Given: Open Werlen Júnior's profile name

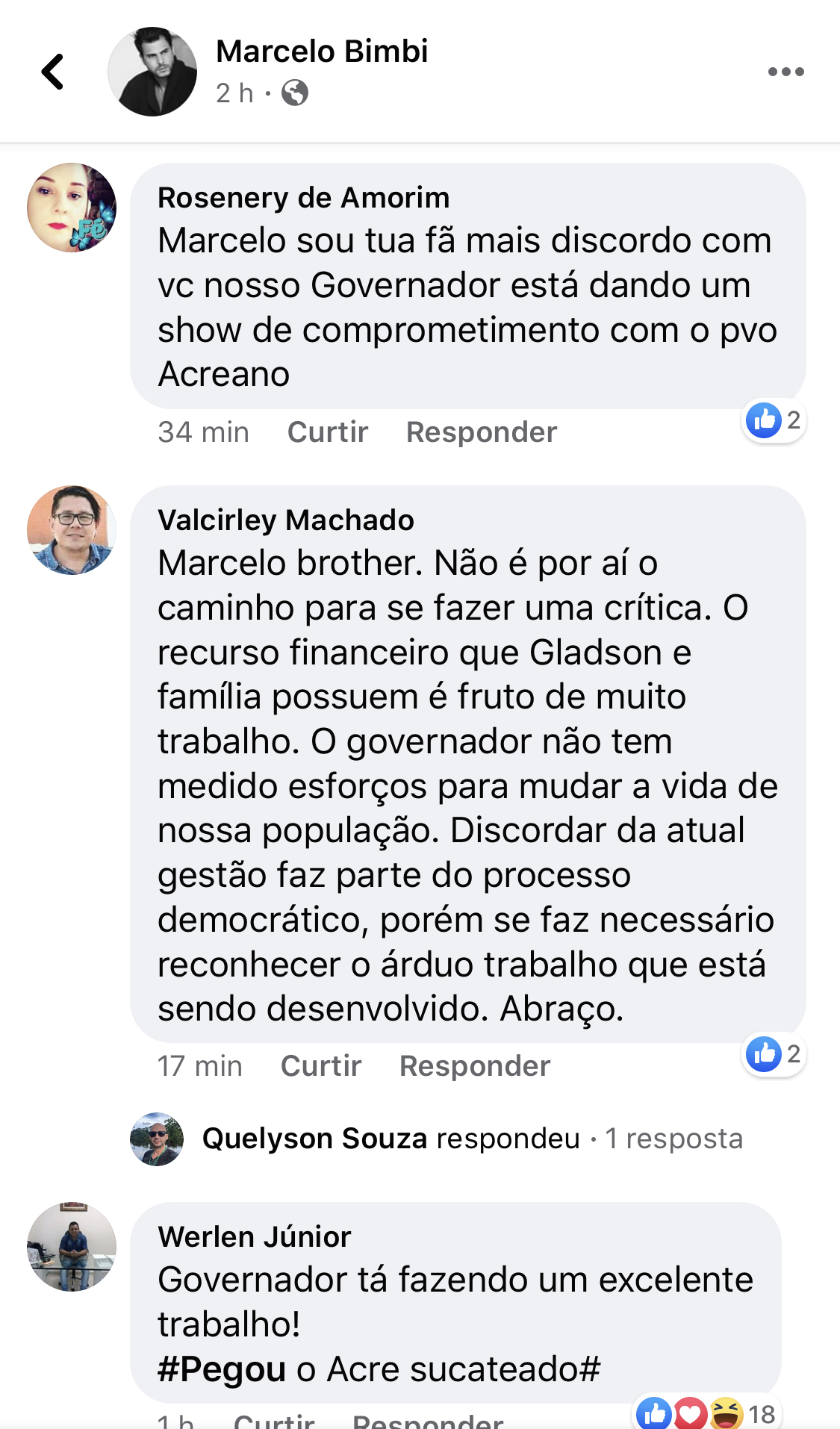Looking at the screenshot, I should point(254,1237).
